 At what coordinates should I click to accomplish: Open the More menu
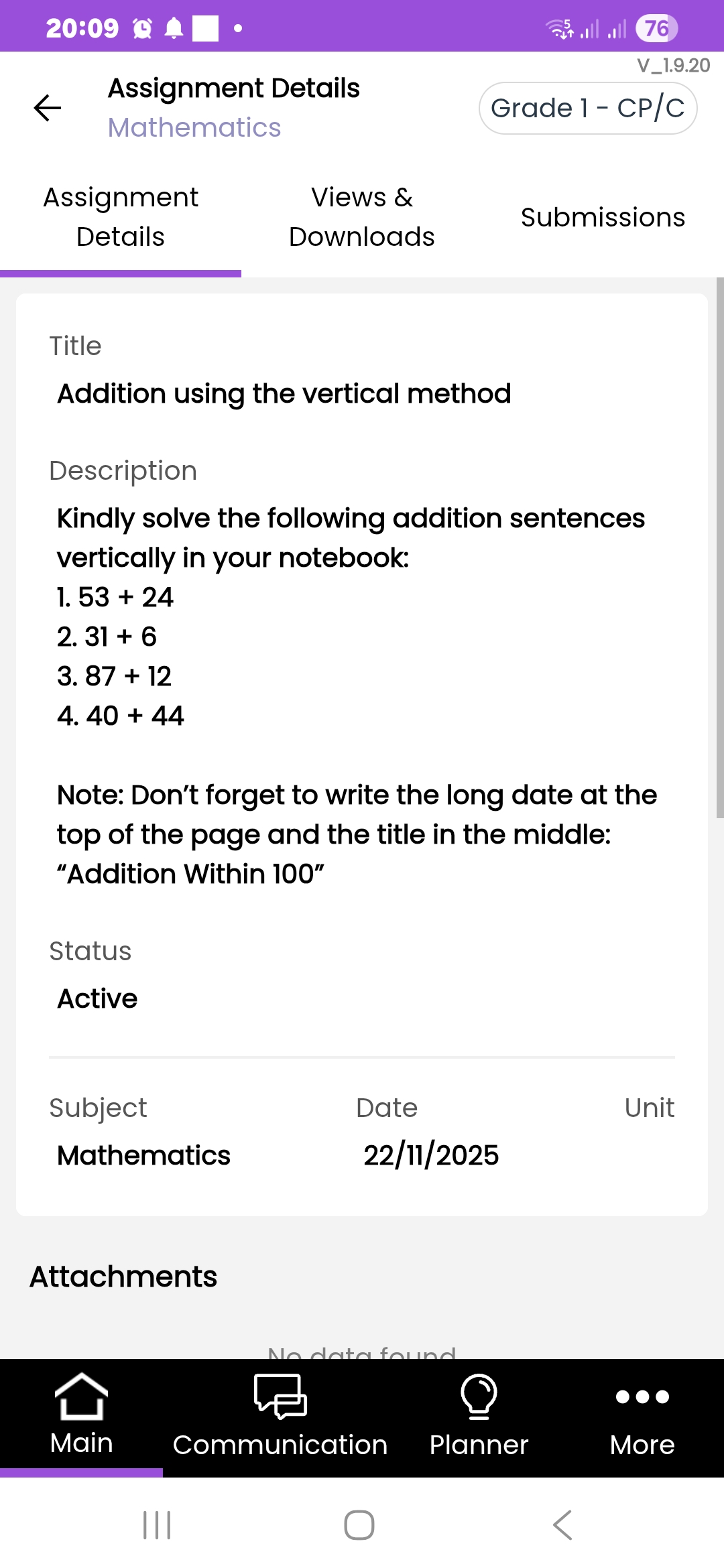642,1415
